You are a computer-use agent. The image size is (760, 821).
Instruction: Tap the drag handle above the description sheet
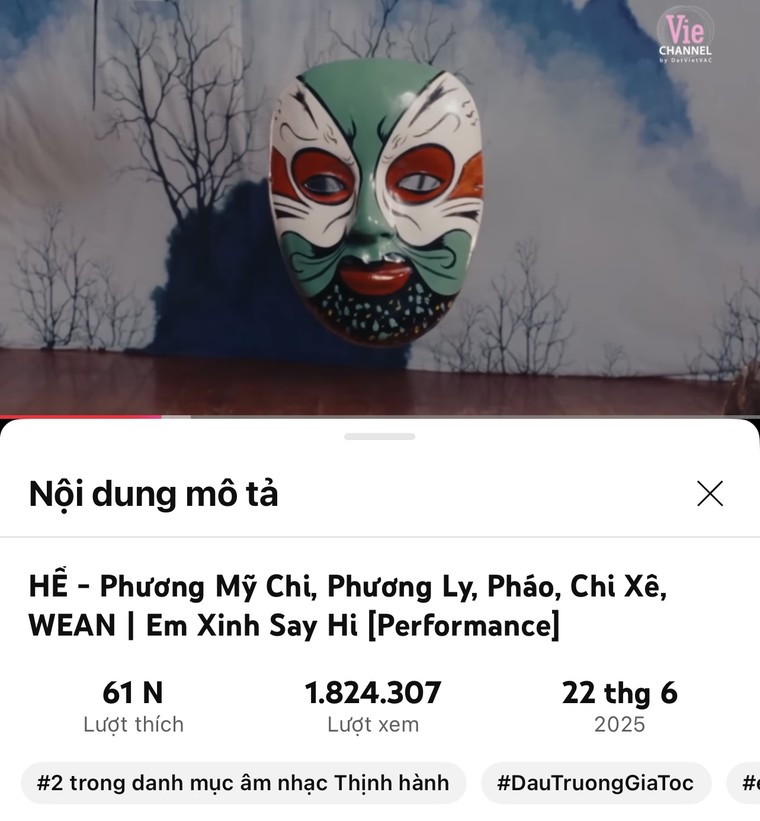[379, 437]
